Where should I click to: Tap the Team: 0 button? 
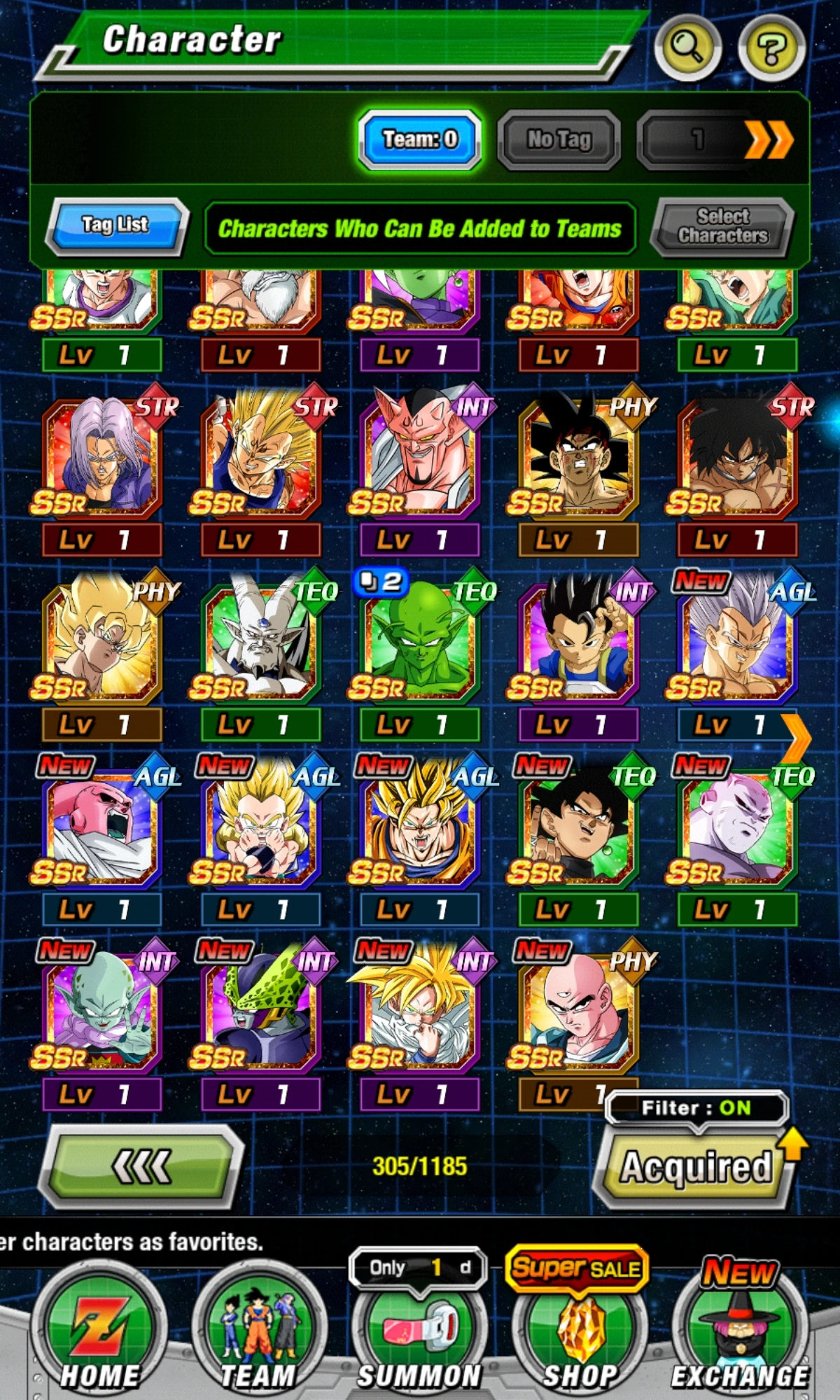(419, 139)
